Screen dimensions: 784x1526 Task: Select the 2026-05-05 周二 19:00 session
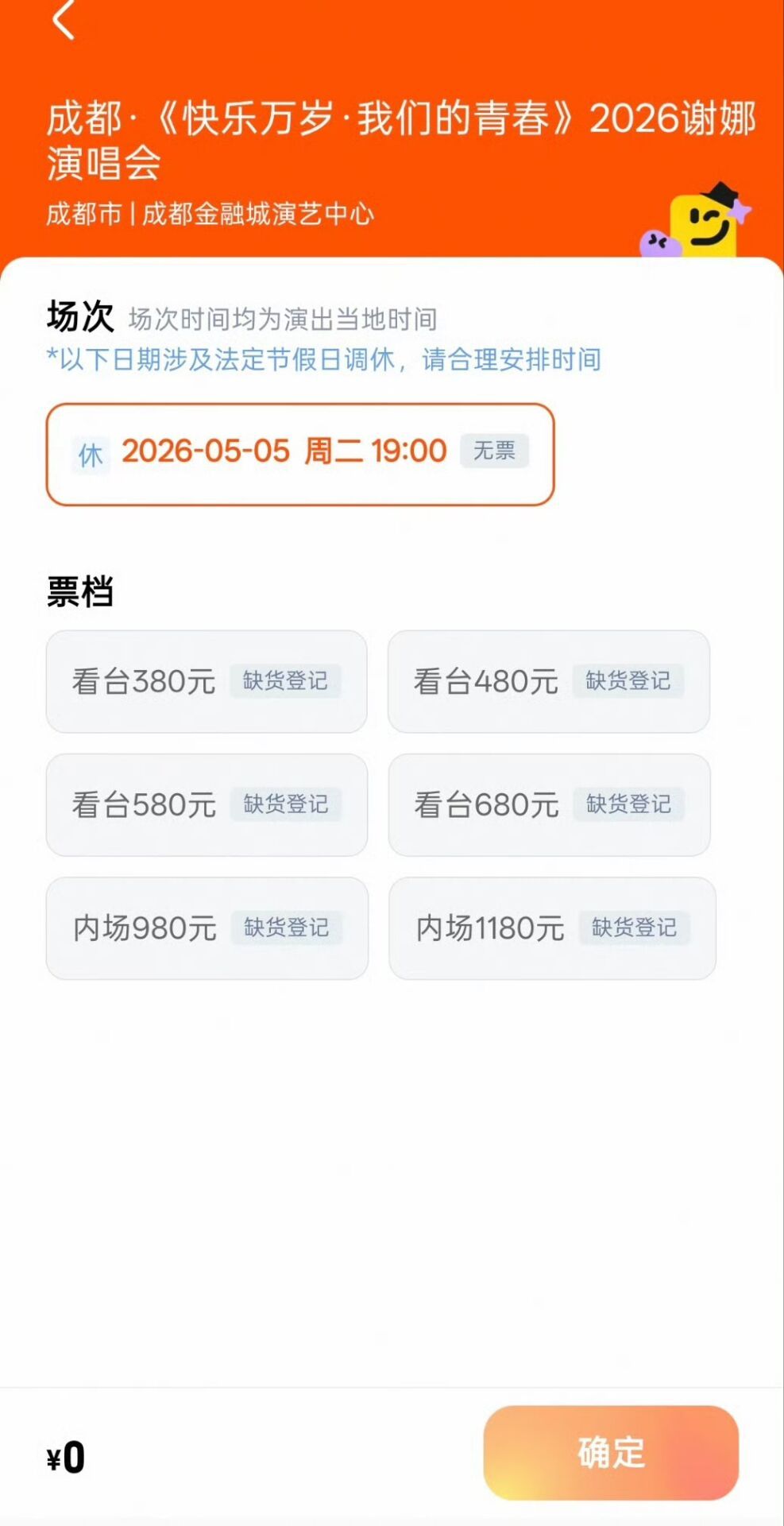tap(300, 453)
